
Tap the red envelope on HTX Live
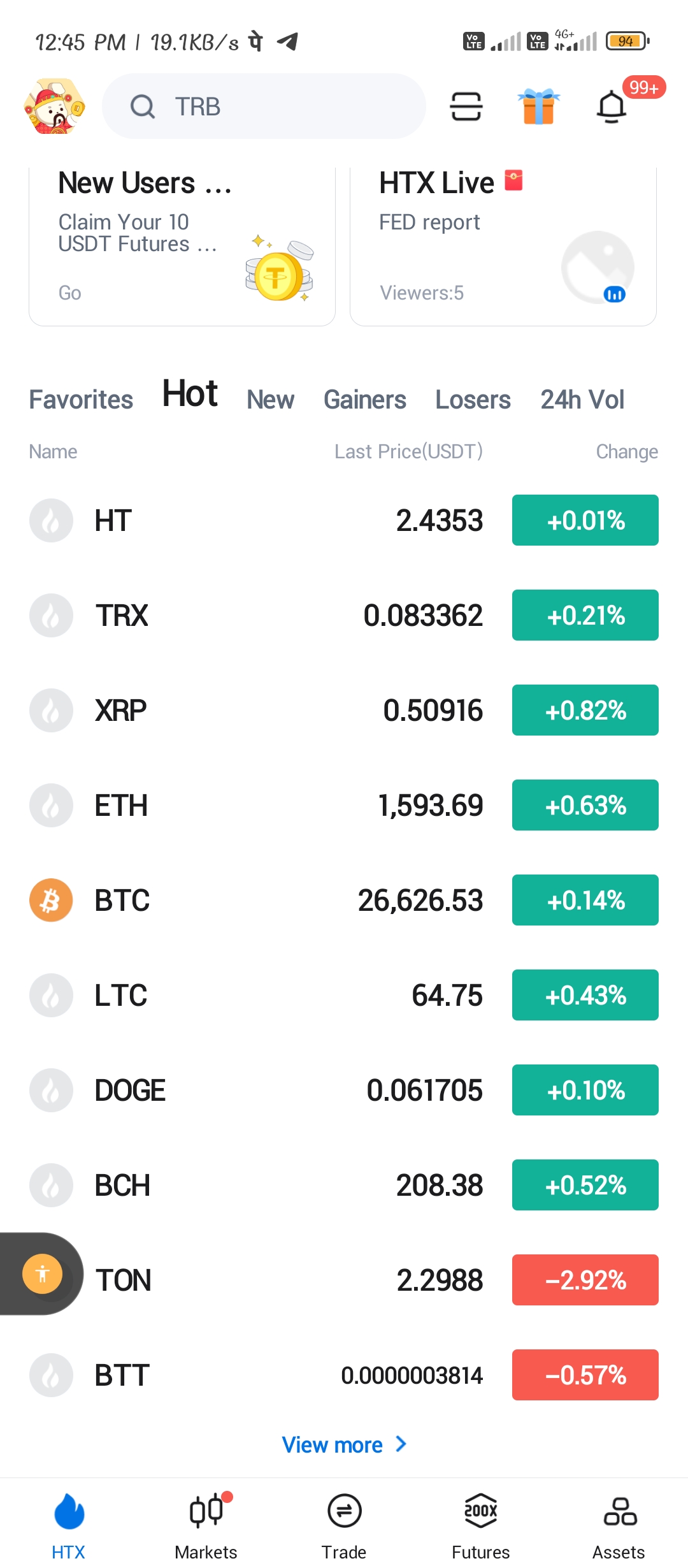coord(513,182)
